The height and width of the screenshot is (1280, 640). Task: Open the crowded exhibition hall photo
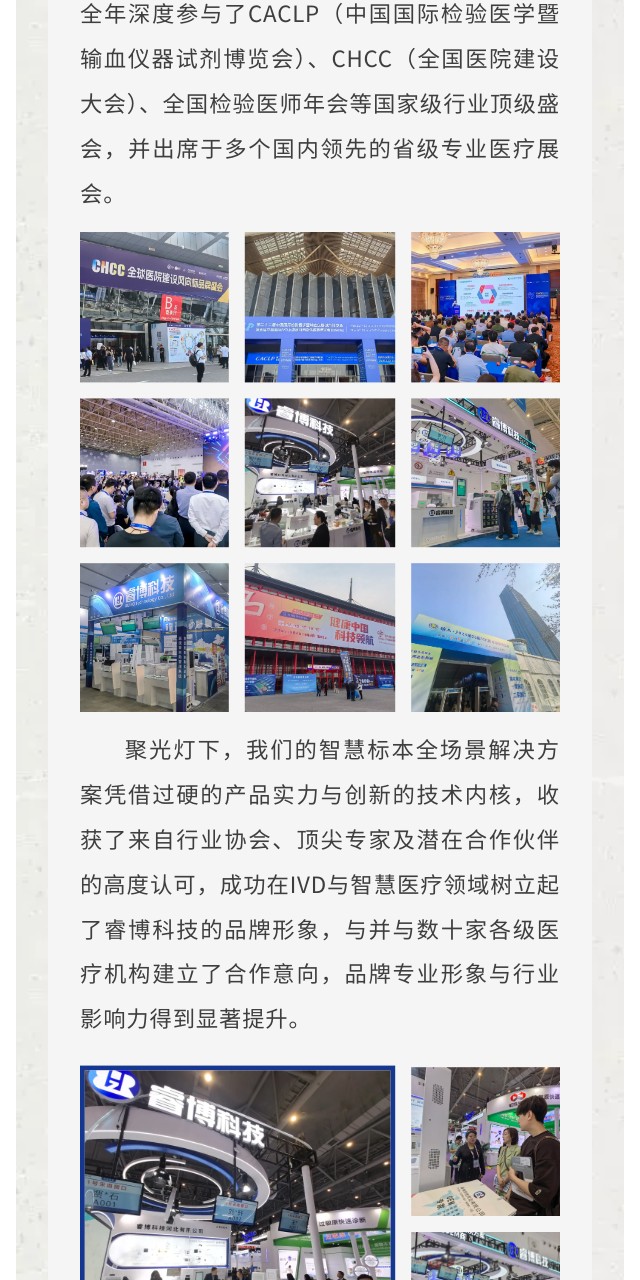(x=154, y=472)
